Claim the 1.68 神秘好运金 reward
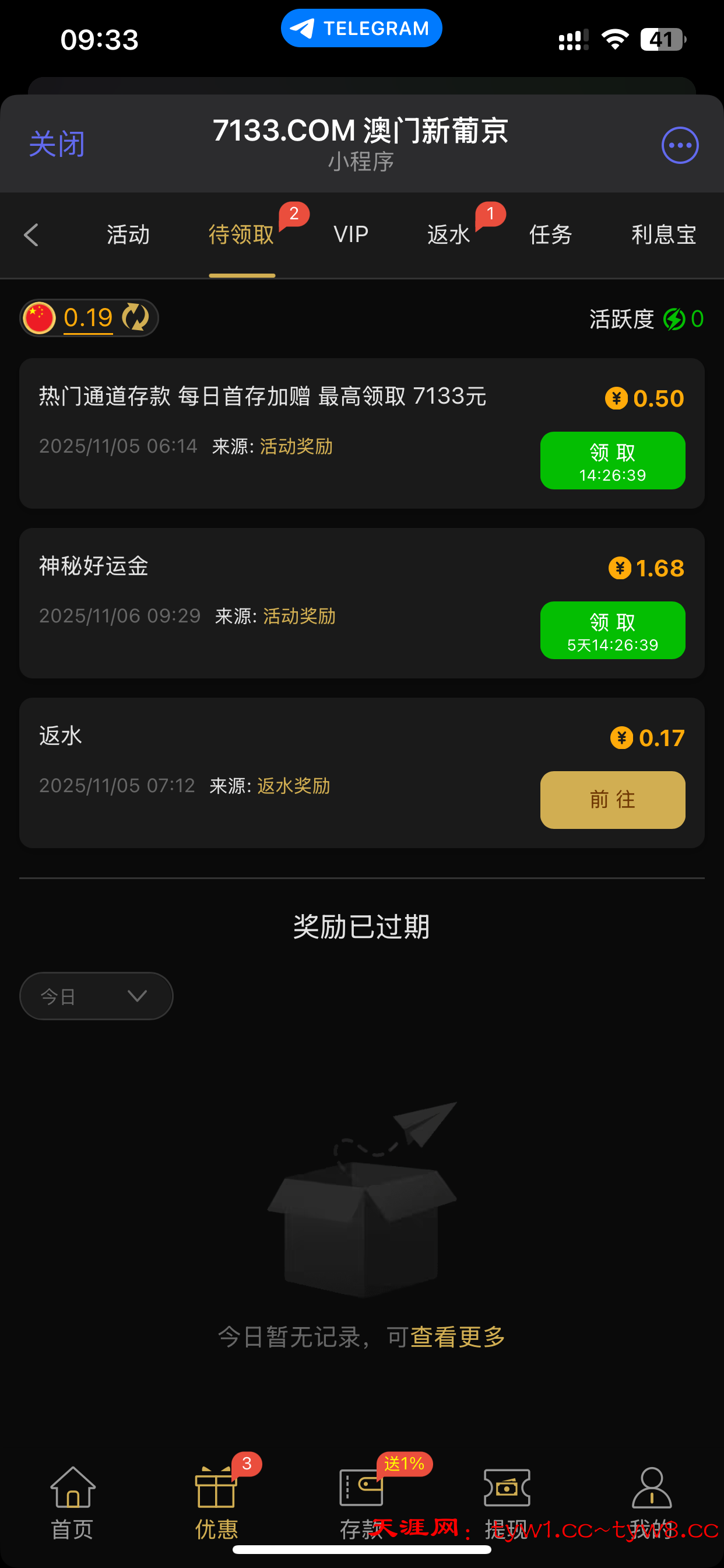Screen dimensions: 724x1568 [612, 630]
